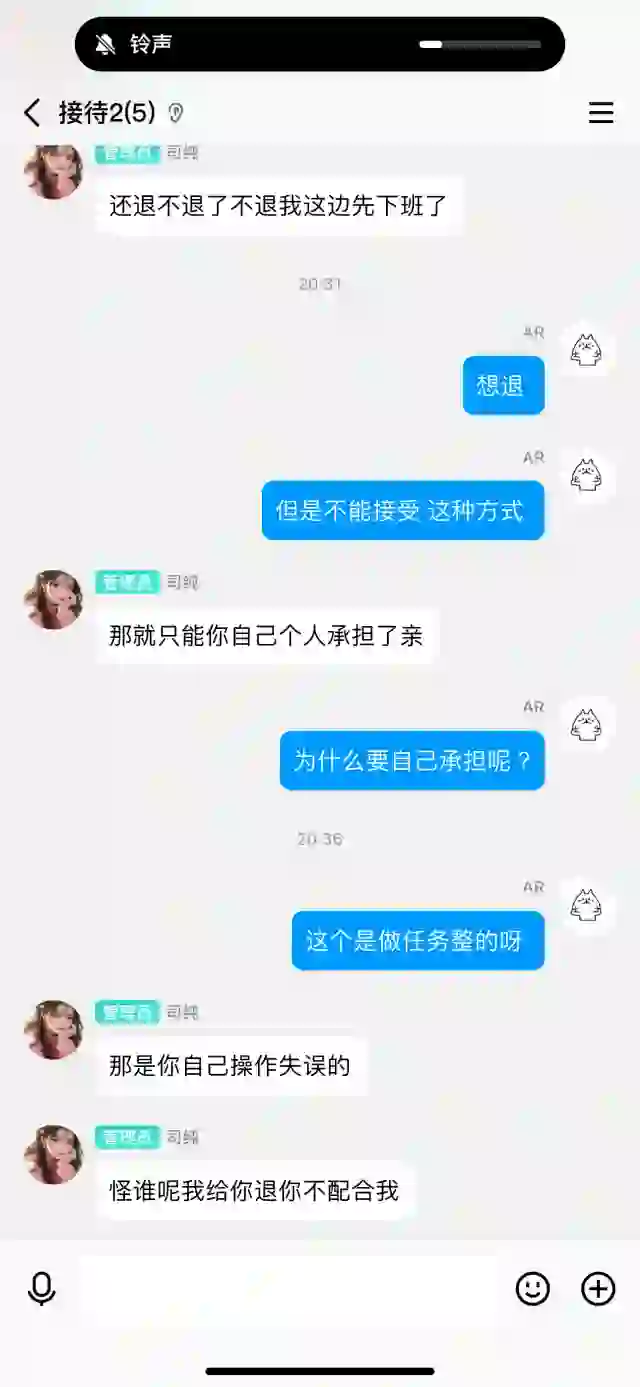Adjust the ringer volume slider
Viewport: 640px width, 1387px height.
(480, 44)
